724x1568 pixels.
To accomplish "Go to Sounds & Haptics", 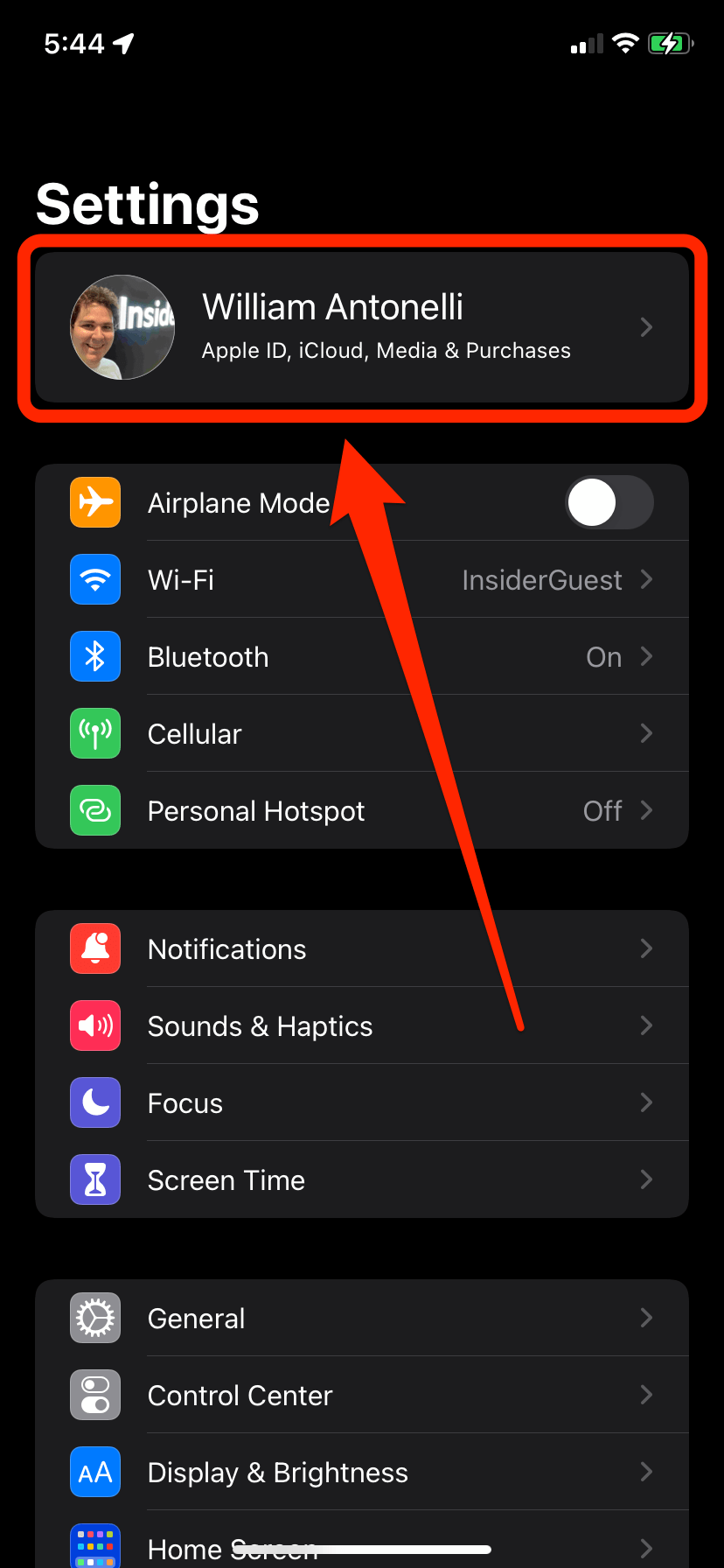I will click(x=362, y=1026).
